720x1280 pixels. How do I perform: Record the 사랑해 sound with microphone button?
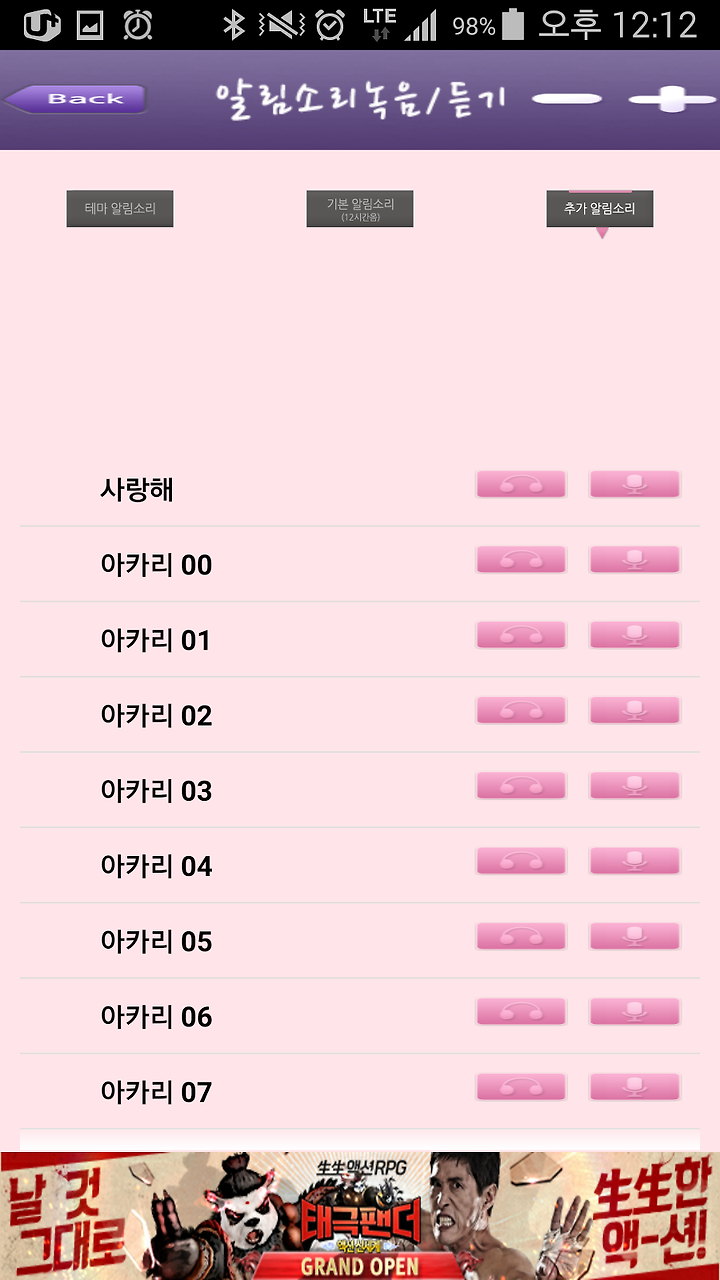635,485
